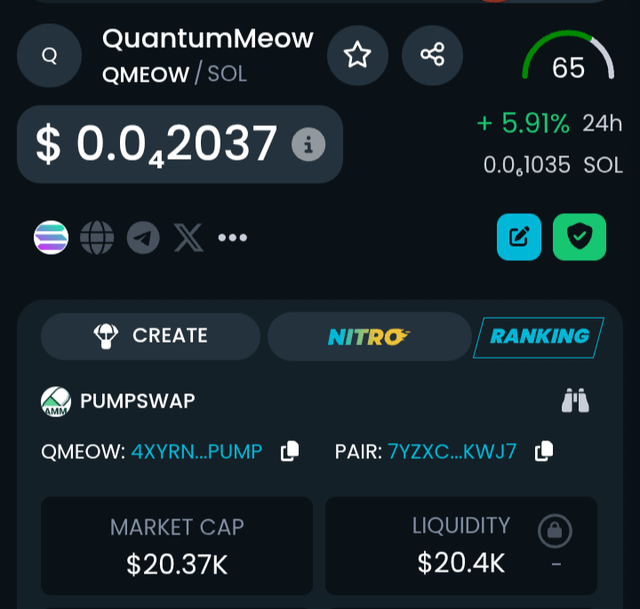640x609 pixels.
Task: Copy the QMEOW token address
Action: (290, 452)
